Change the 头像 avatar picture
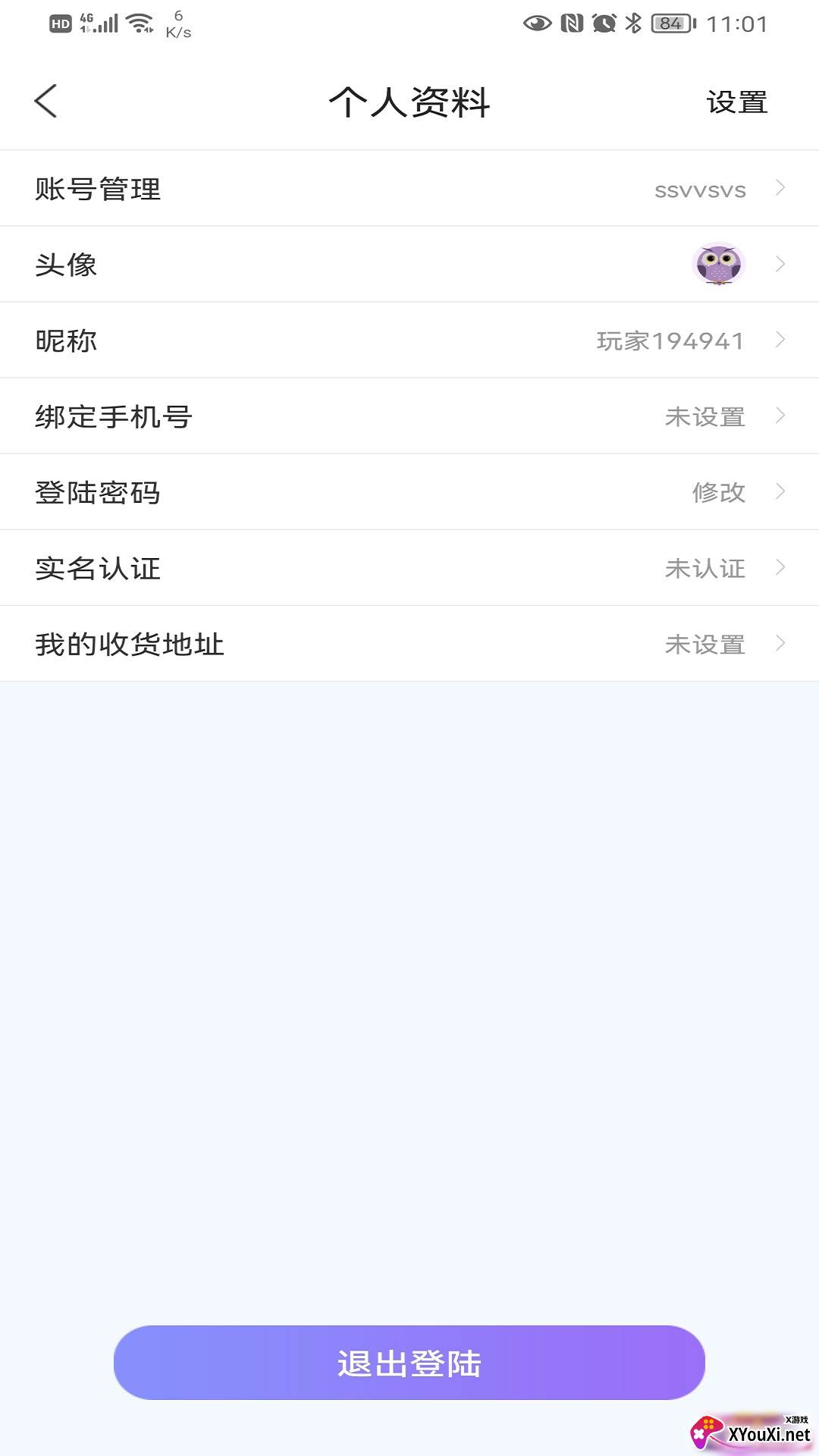 click(x=409, y=265)
